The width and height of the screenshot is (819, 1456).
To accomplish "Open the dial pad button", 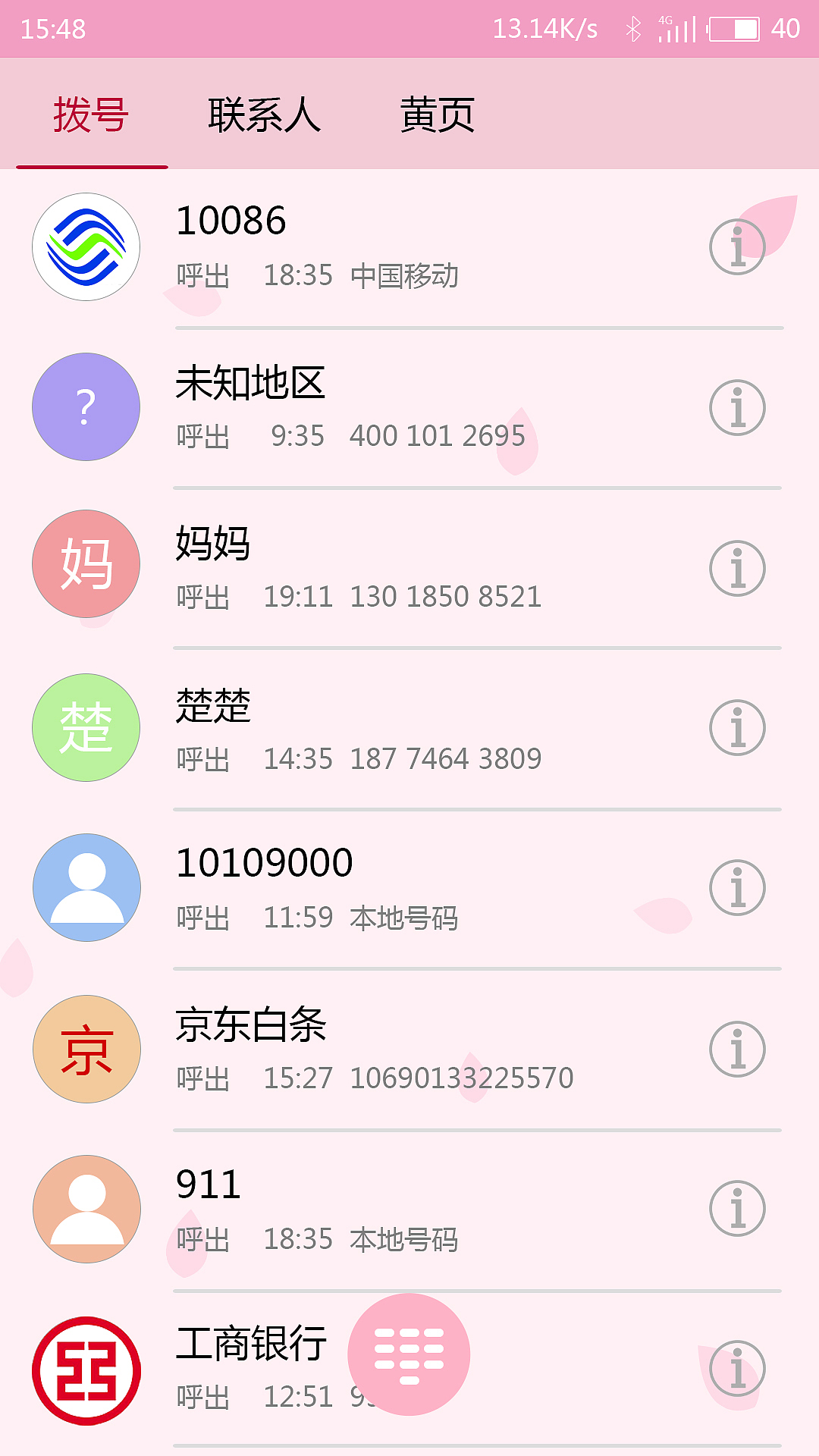I will click(x=409, y=1354).
